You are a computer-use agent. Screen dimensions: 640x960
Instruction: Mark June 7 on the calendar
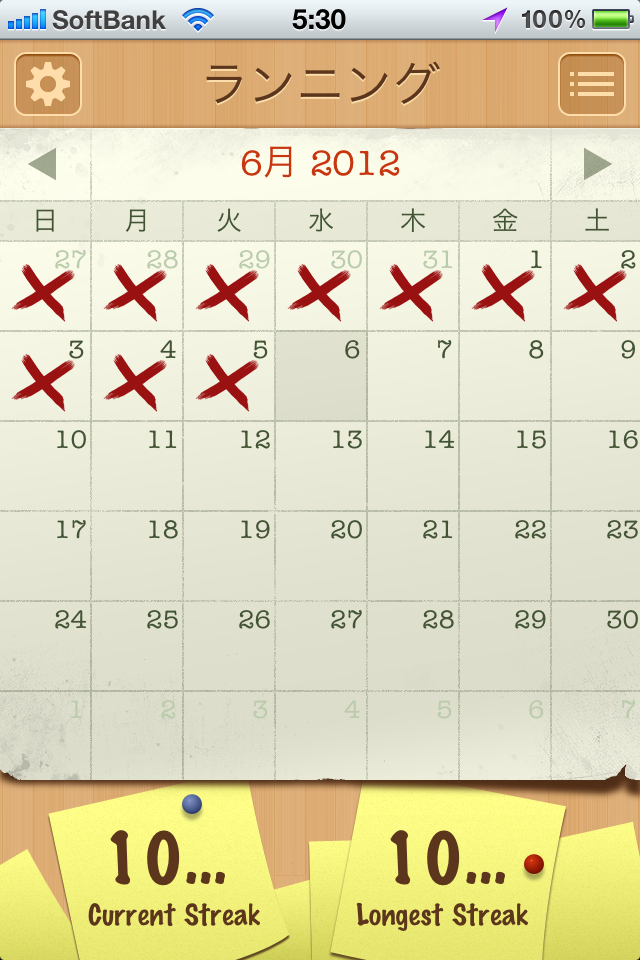[x=413, y=376]
